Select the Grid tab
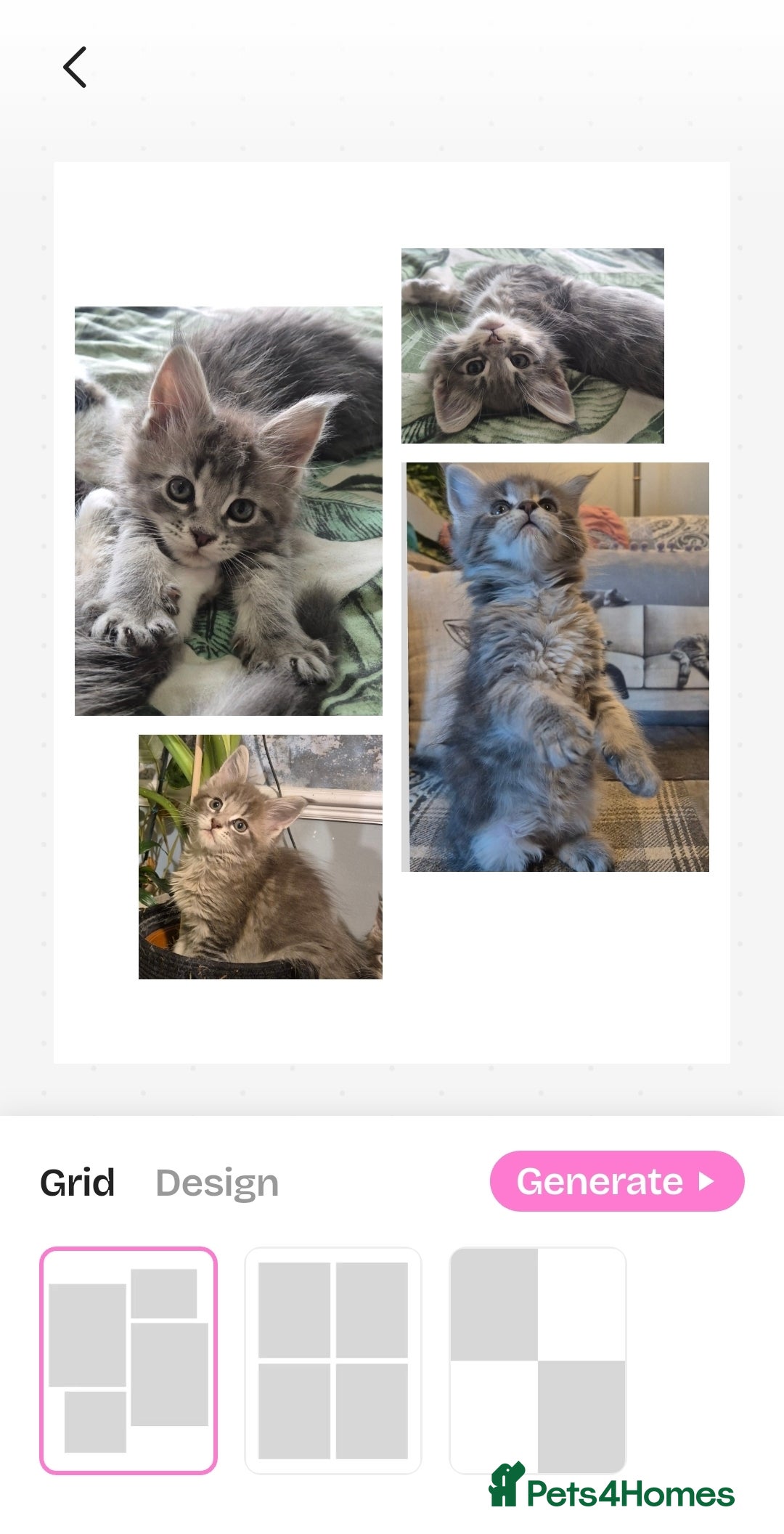The width and height of the screenshot is (784, 1534). click(77, 1181)
